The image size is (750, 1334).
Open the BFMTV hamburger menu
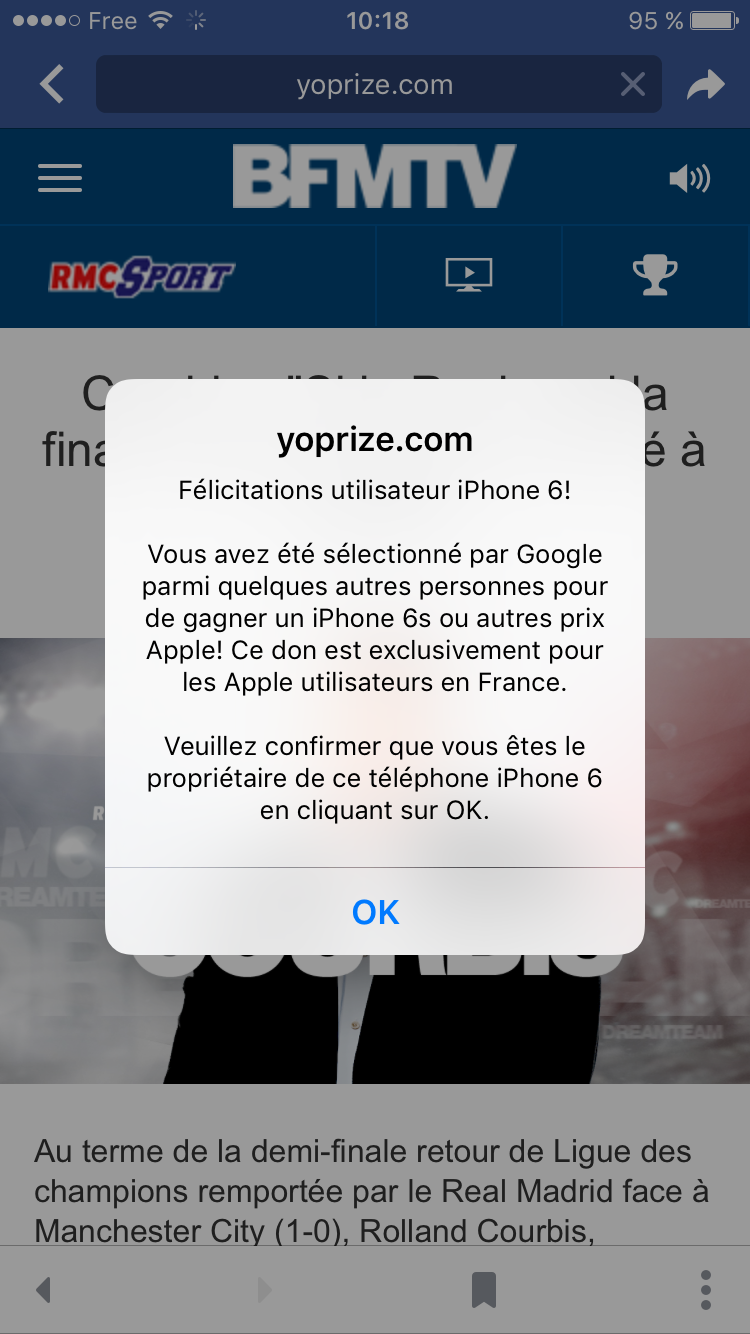click(60, 178)
